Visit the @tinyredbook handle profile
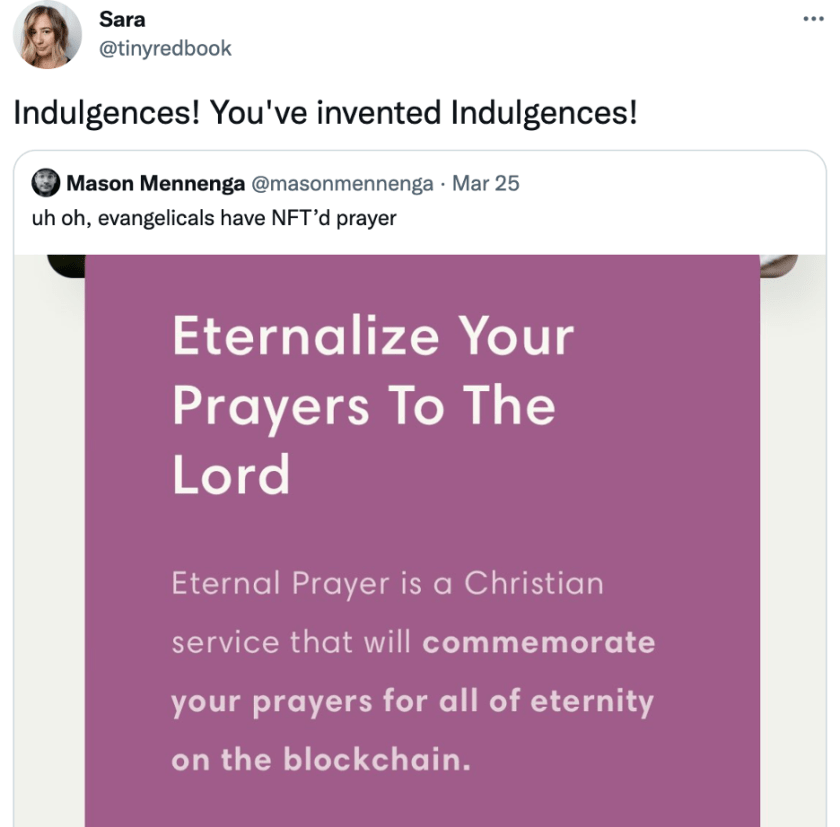Image resolution: width=840 pixels, height=827 pixels. (165, 47)
